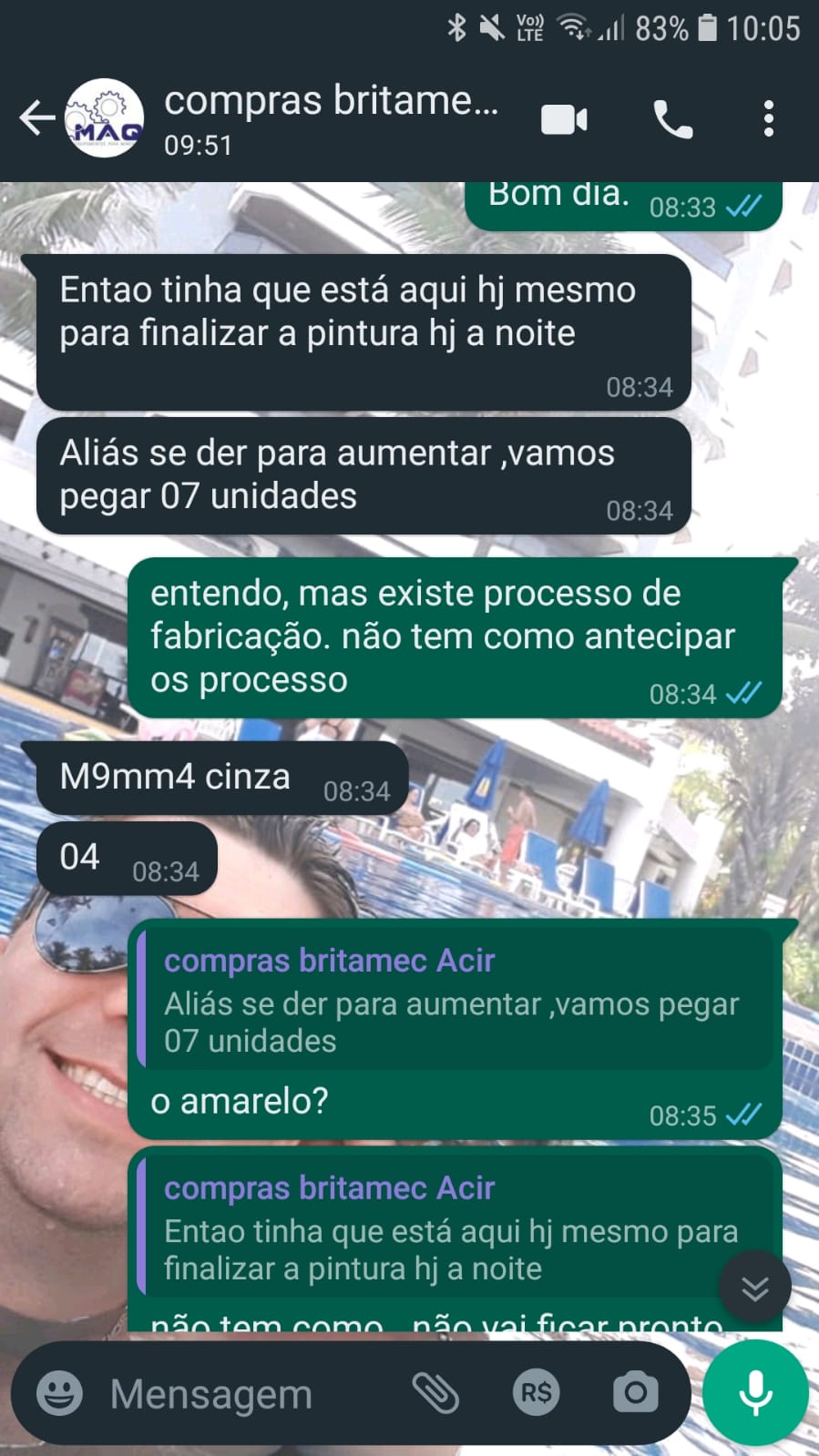Attach a file with the paperclip
This screenshot has height=1456, width=819.
435,1393
